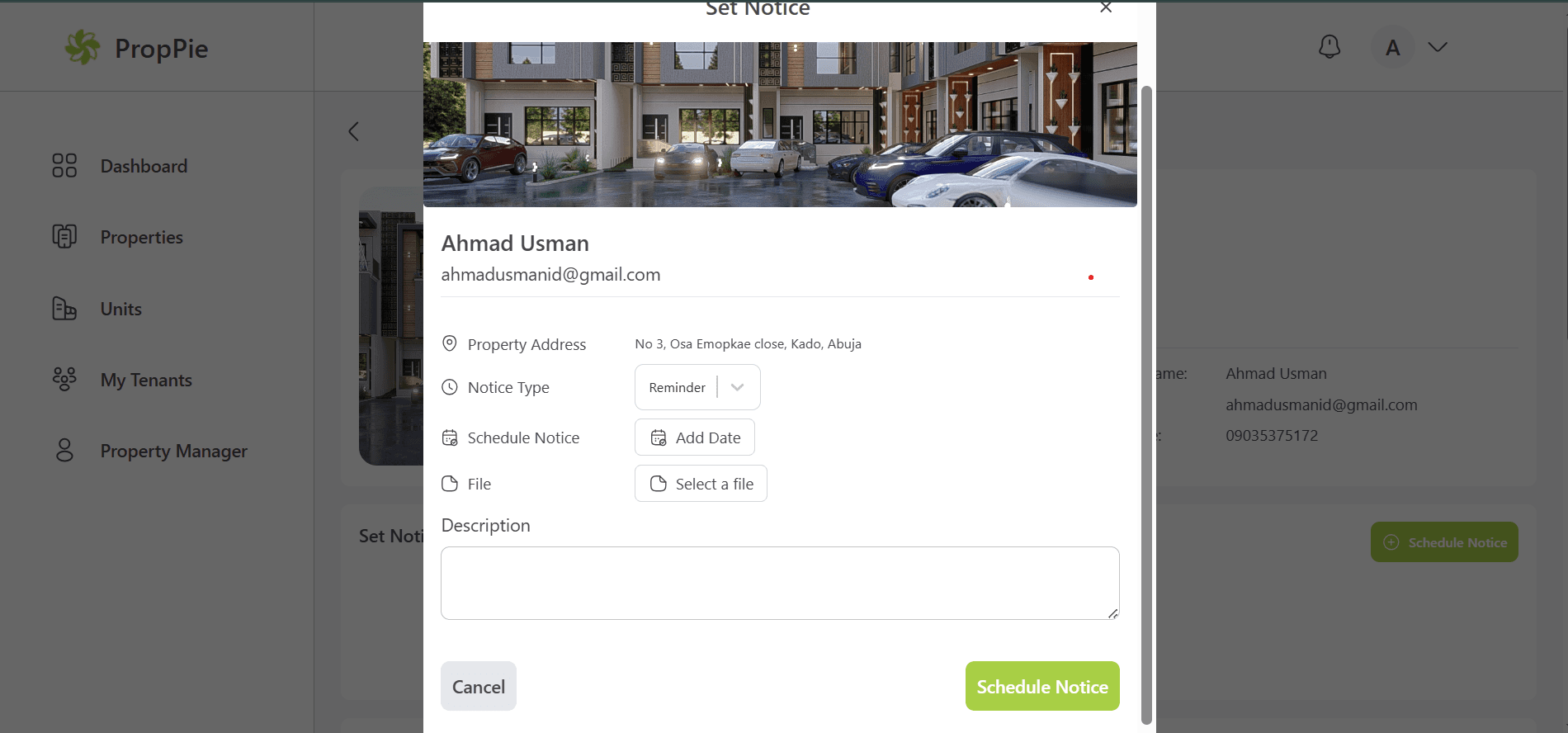Image resolution: width=1568 pixels, height=733 pixels.
Task: Open the Units page
Action: pos(120,309)
